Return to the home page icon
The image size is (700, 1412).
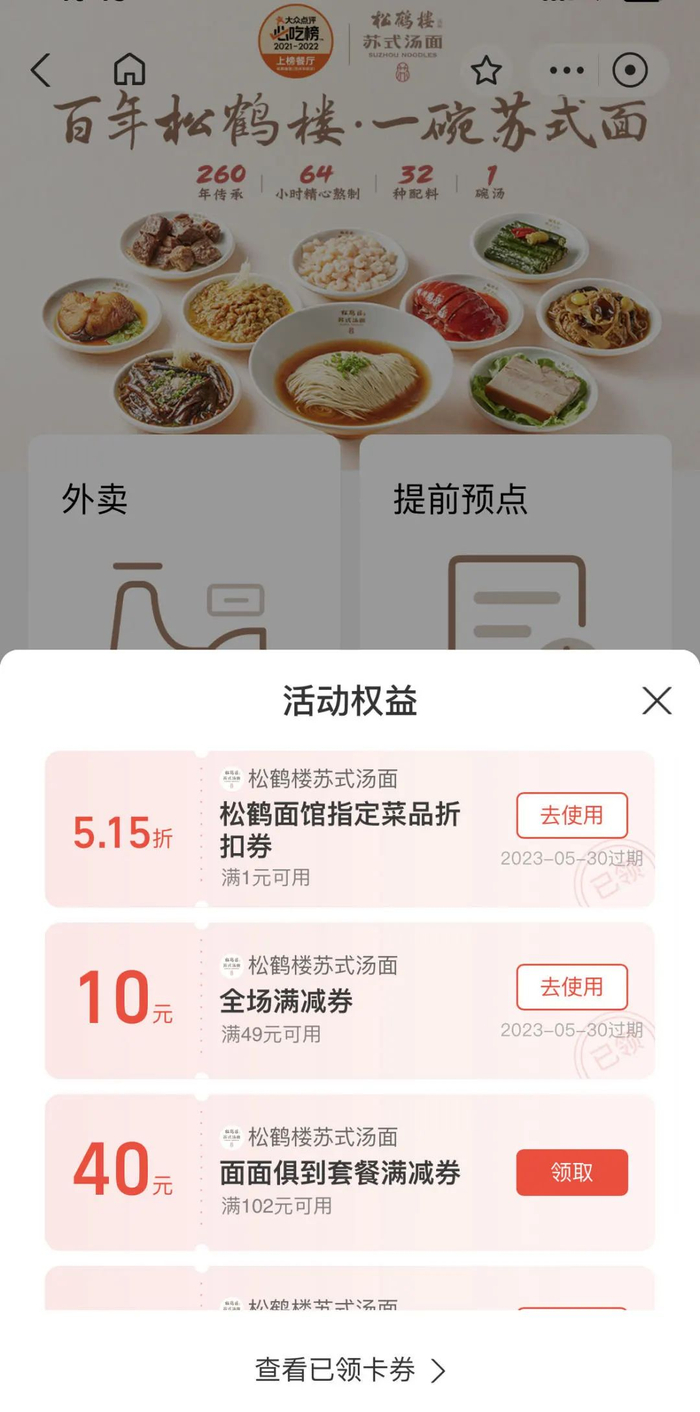[129, 70]
